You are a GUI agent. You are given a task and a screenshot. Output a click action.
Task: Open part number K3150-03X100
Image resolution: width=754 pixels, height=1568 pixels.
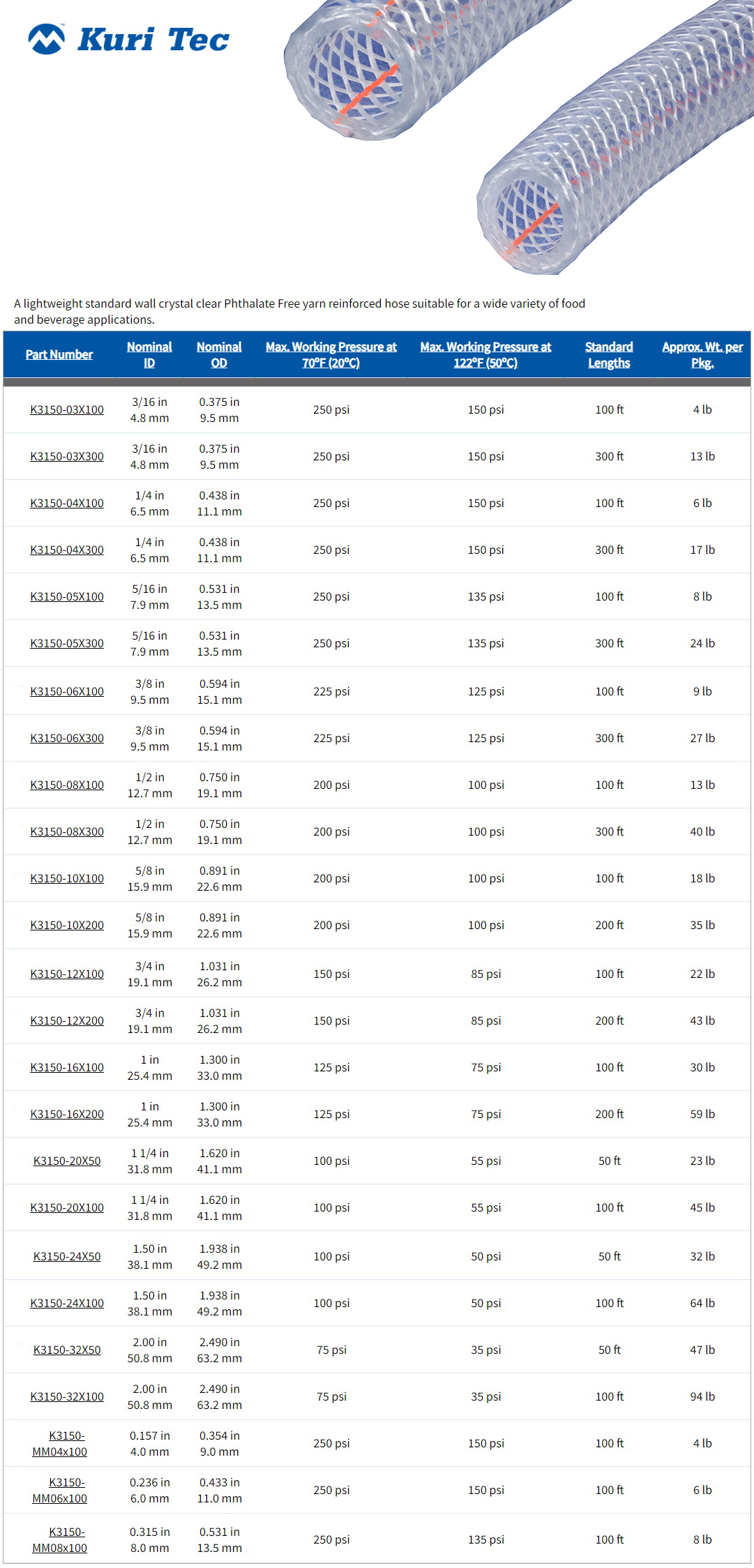67,409
